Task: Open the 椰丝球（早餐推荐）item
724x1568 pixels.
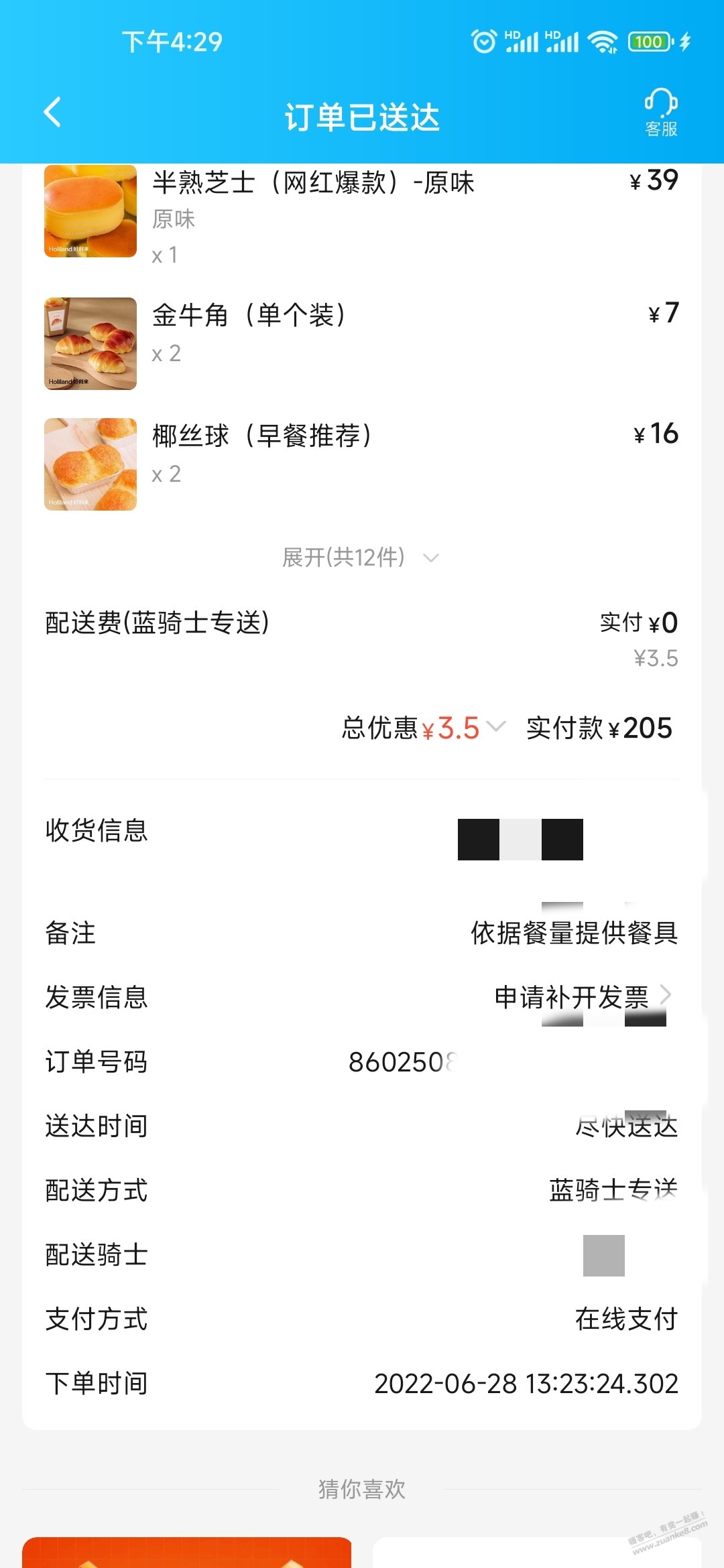Action: click(361, 464)
